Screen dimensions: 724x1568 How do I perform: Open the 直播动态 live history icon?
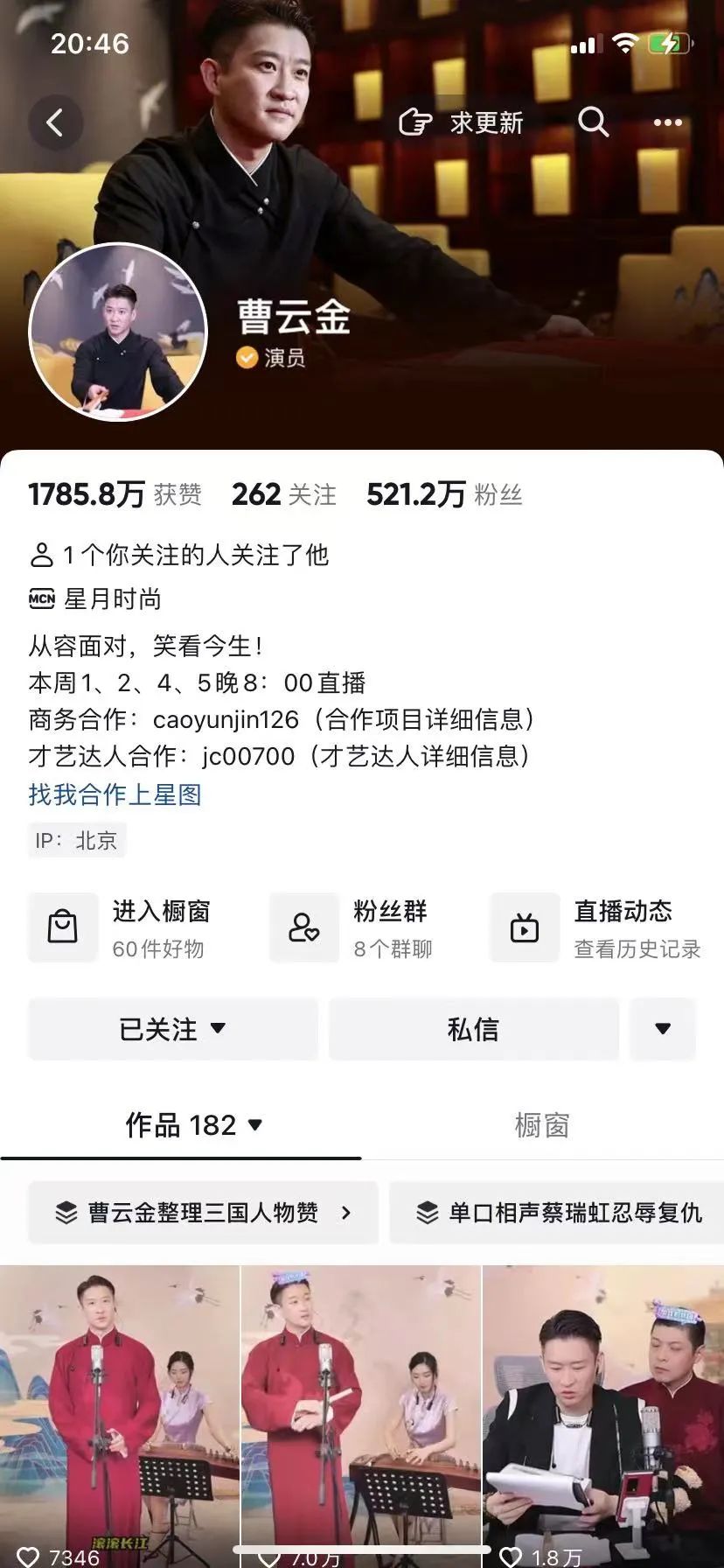524,927
